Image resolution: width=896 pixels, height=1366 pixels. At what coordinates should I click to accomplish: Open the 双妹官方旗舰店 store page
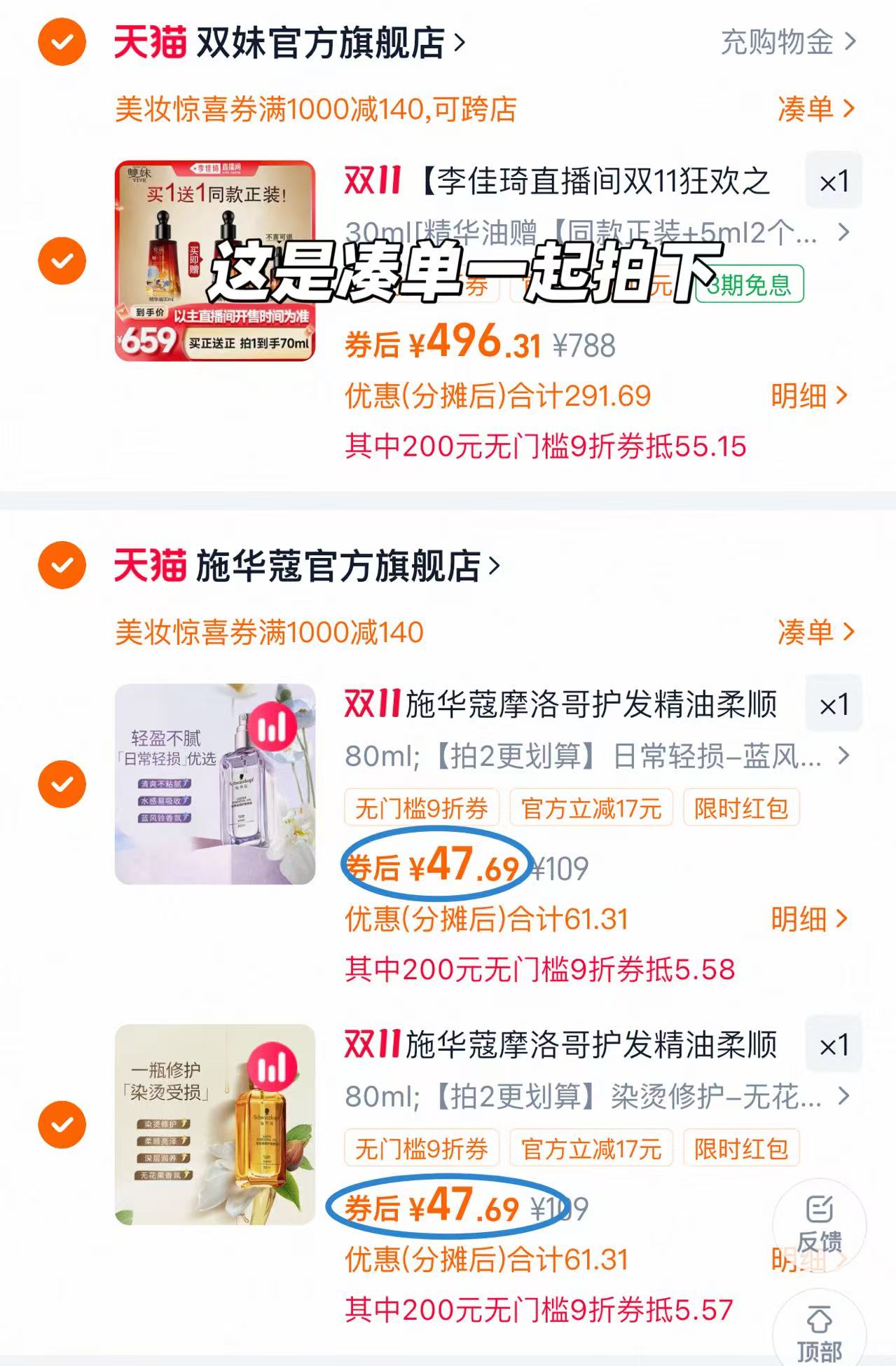tap(329, 43)
